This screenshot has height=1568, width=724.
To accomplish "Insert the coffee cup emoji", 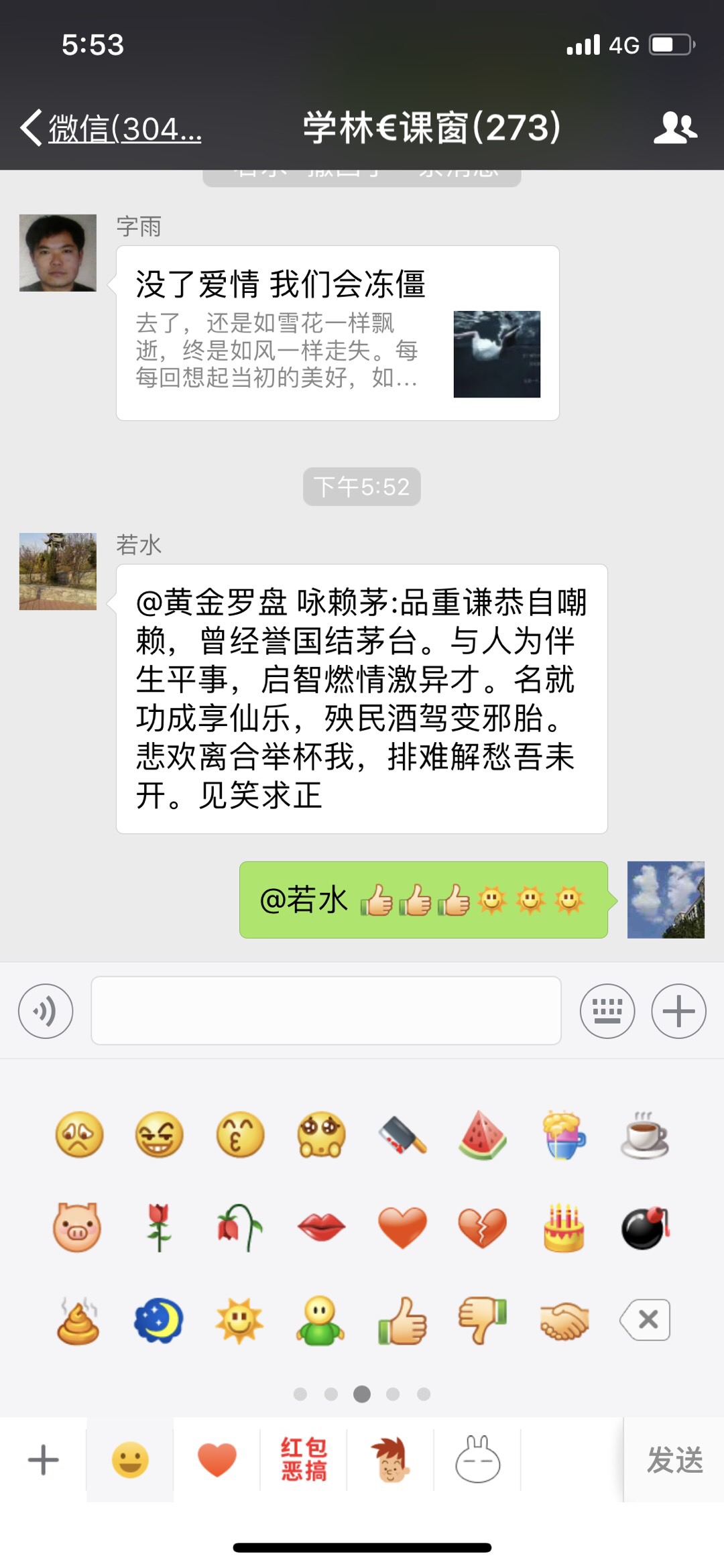I will click(644, 1135).
